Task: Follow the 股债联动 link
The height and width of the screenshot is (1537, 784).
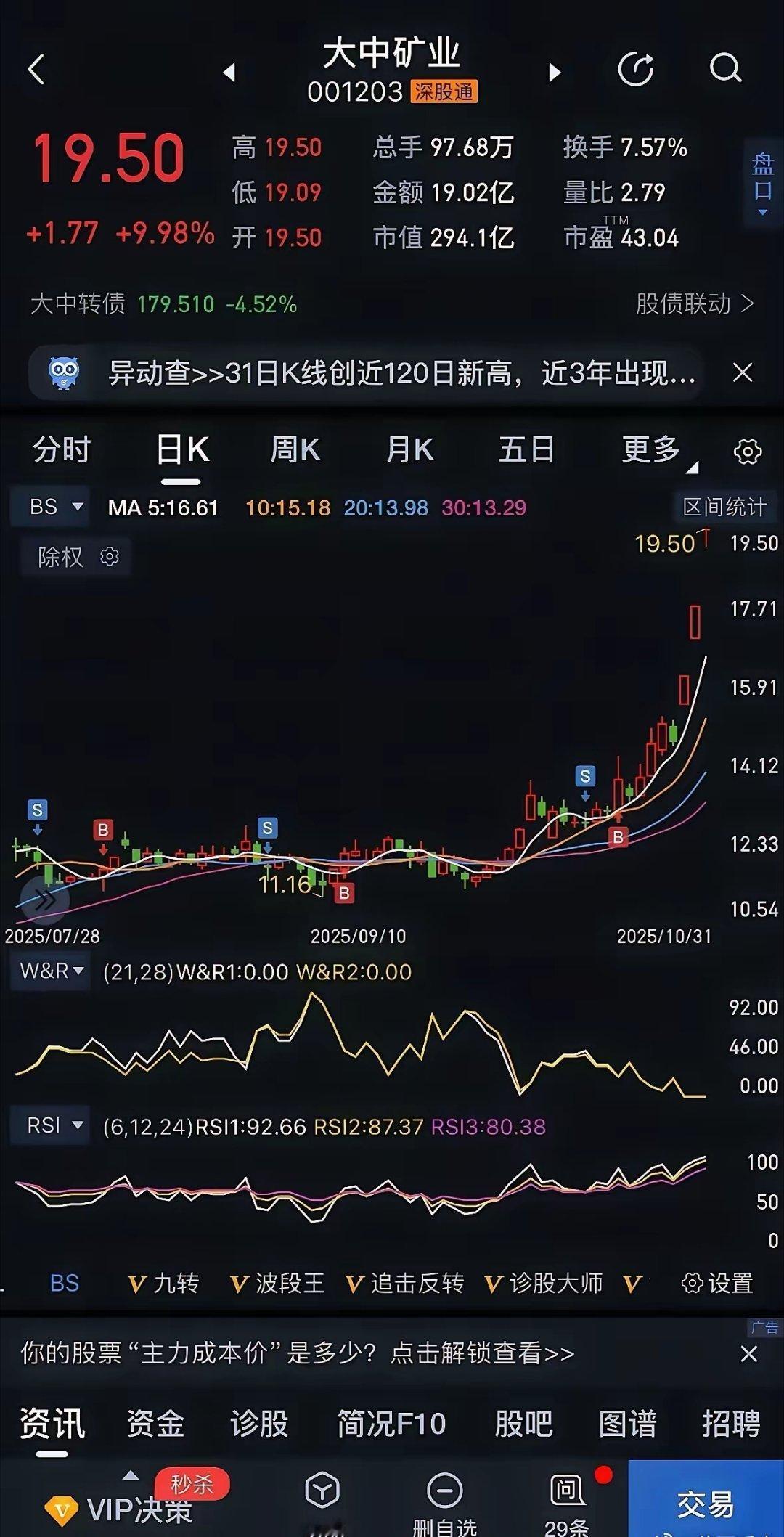Action: pos(686,306)
